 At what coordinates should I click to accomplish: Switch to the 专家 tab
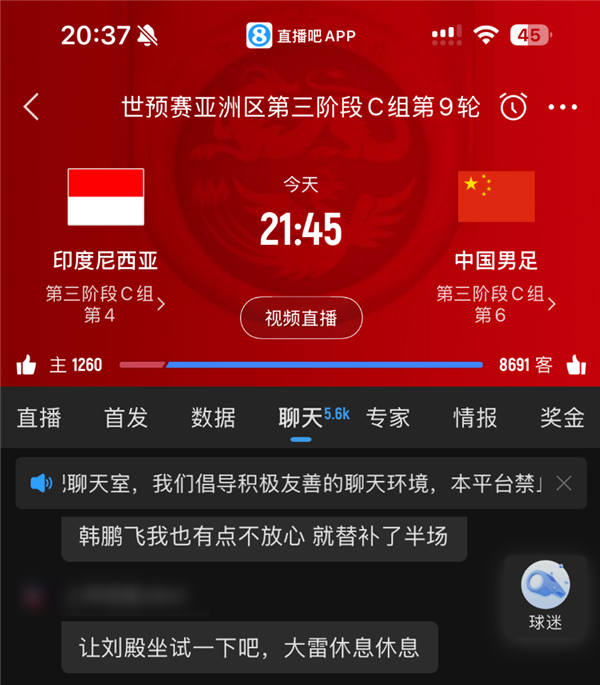click(x=388, y=418)
